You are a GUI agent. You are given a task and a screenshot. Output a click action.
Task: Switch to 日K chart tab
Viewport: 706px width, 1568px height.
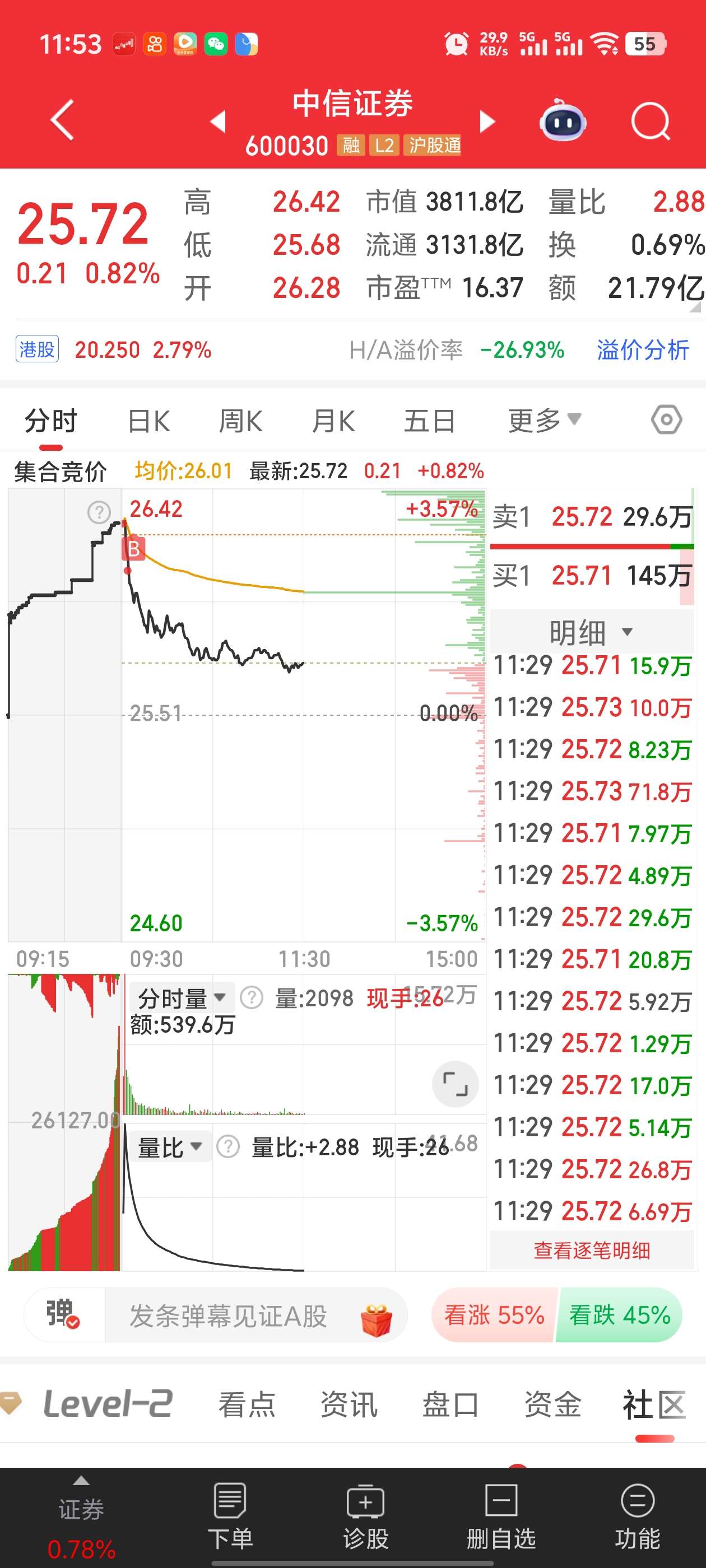[x=149, y=421]
